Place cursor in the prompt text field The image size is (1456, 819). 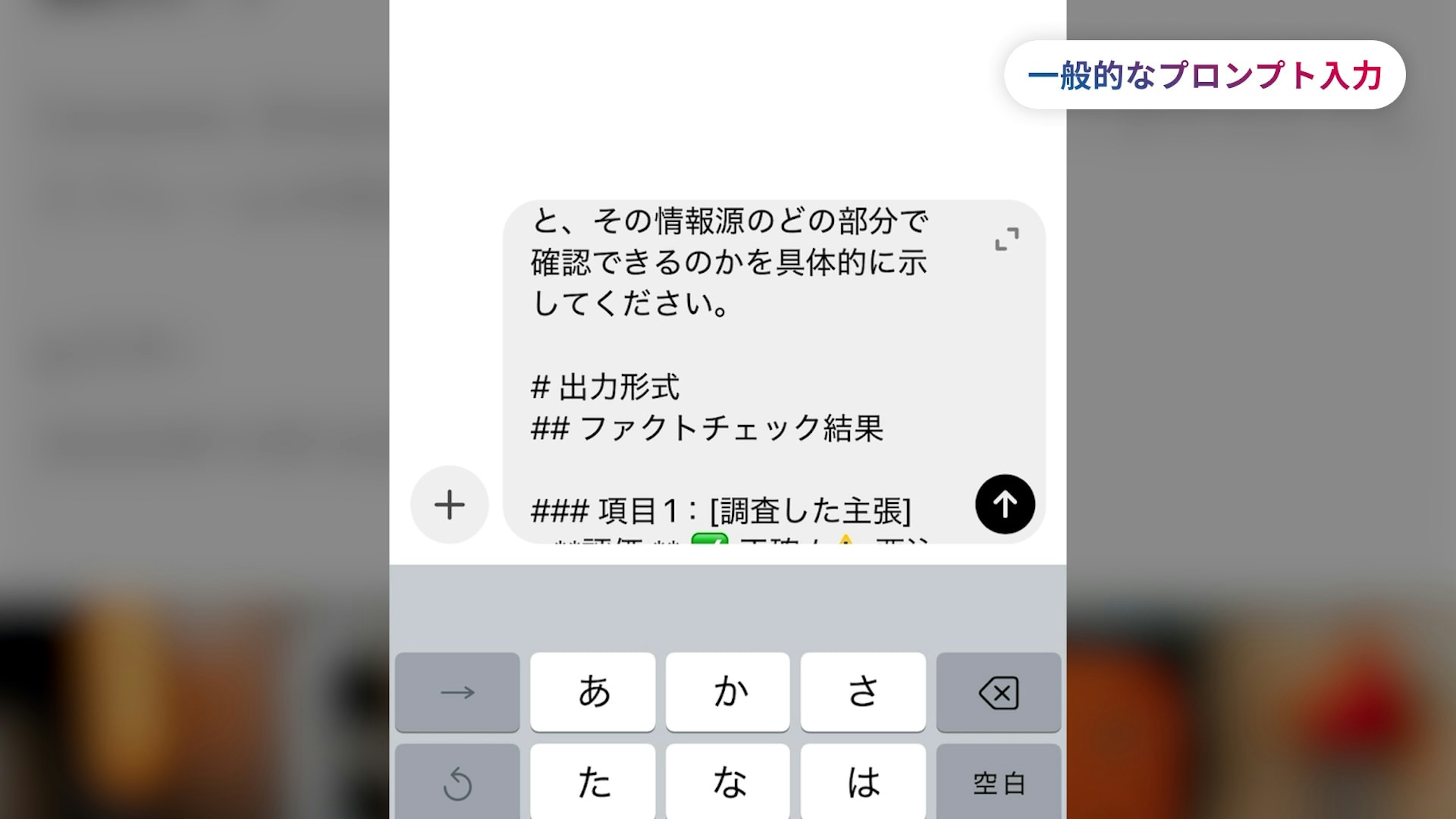pos(729,367)
